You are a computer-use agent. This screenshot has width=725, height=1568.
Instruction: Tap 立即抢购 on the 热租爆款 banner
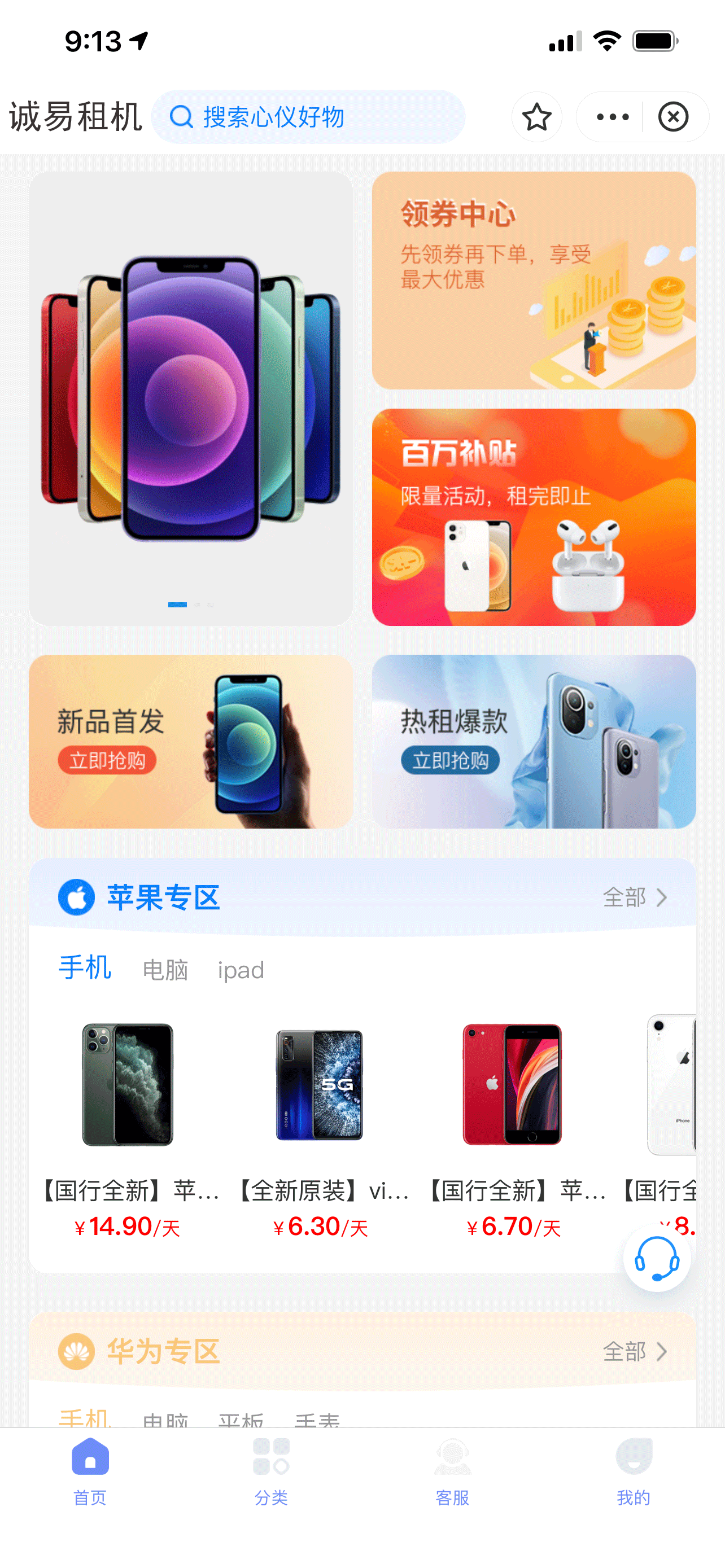click(450, 760)
